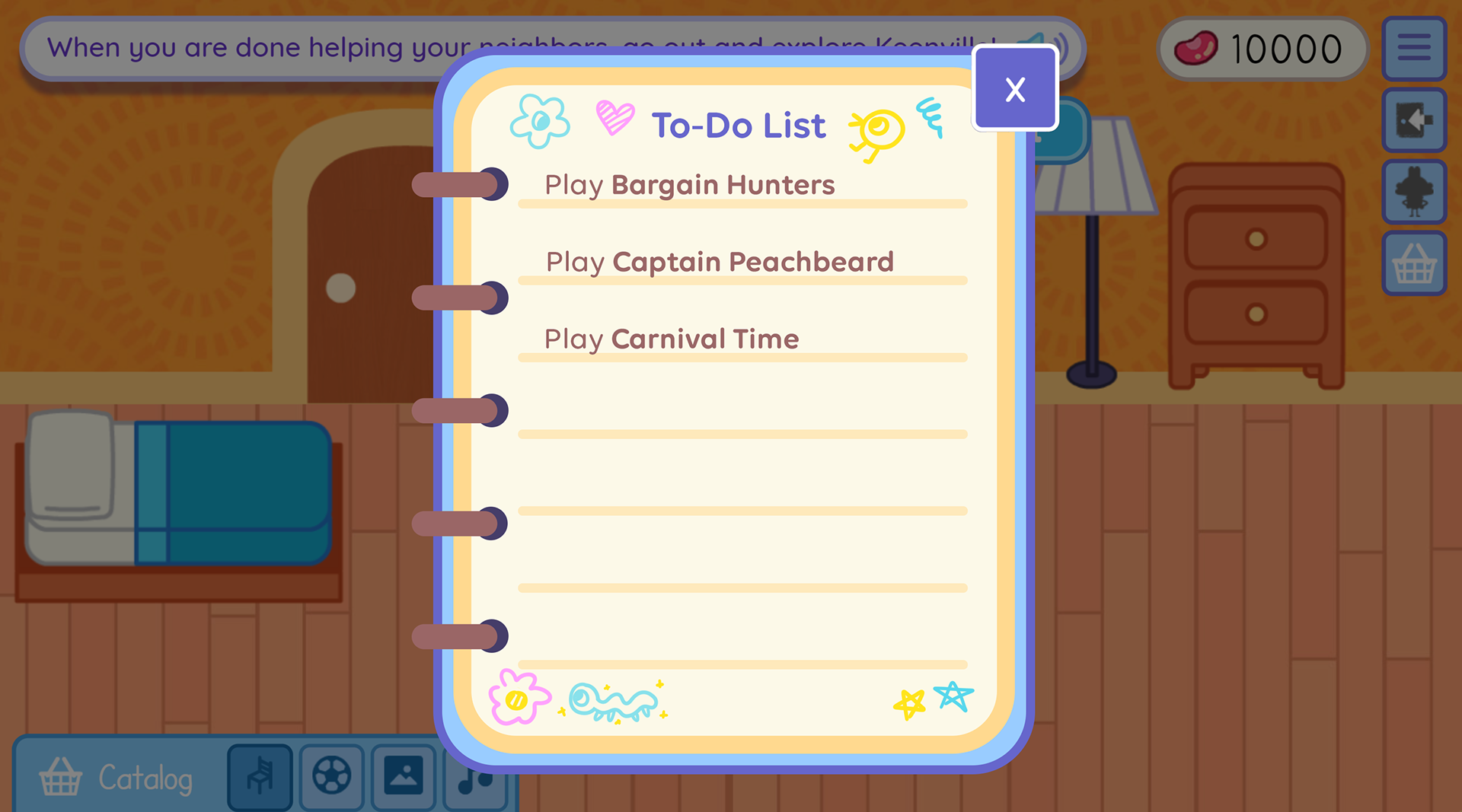Select the picture decor category
The image size is (1462, 812).
pyautogui.click(x=404, y=776)
